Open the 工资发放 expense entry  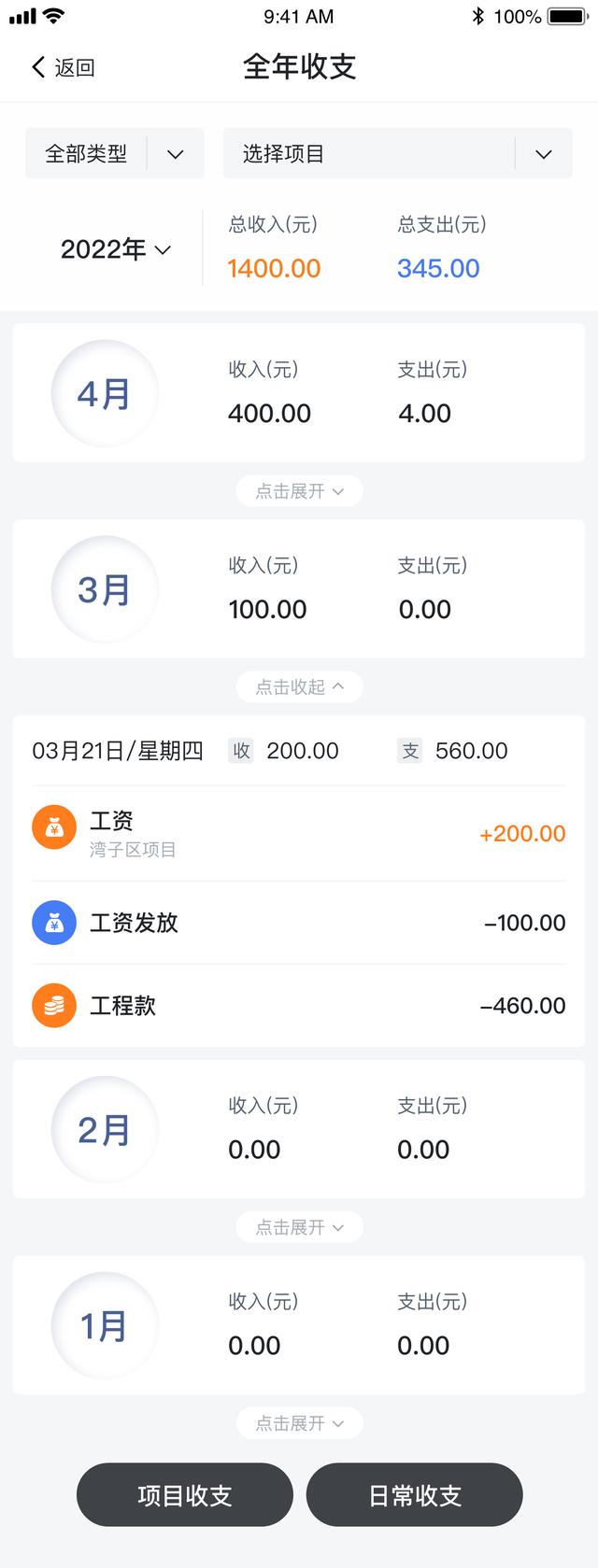tap(299, 923)
